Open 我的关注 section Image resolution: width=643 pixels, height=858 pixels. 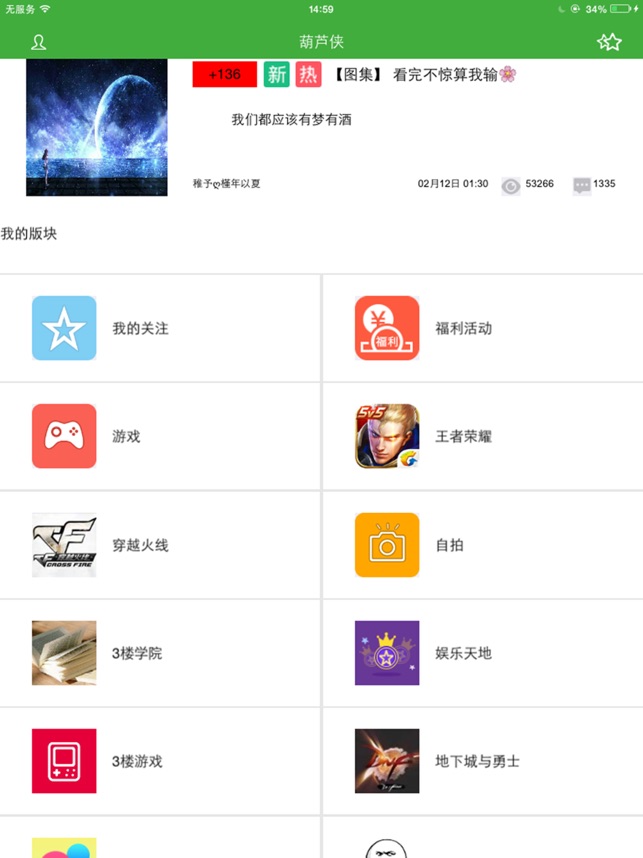[x=160, y=328]
